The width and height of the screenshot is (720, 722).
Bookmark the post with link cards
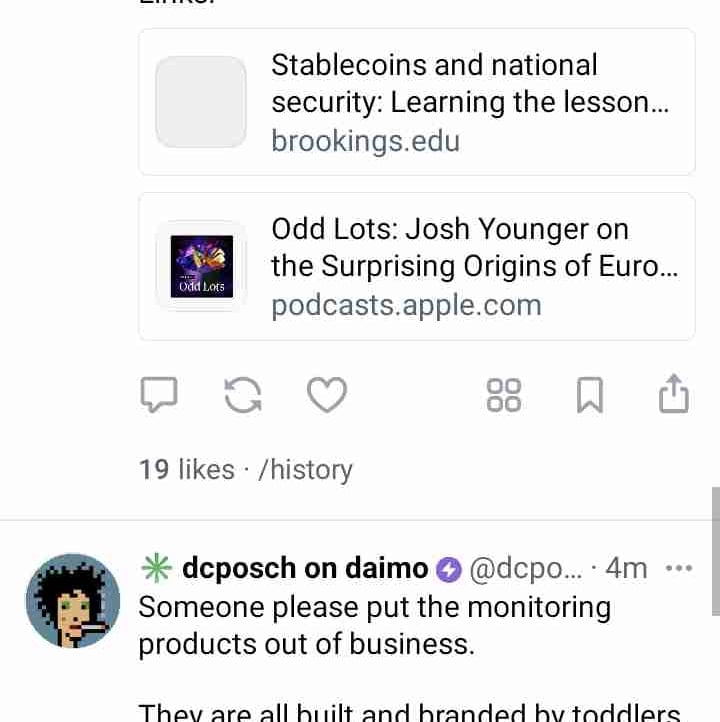pos(590,395)
